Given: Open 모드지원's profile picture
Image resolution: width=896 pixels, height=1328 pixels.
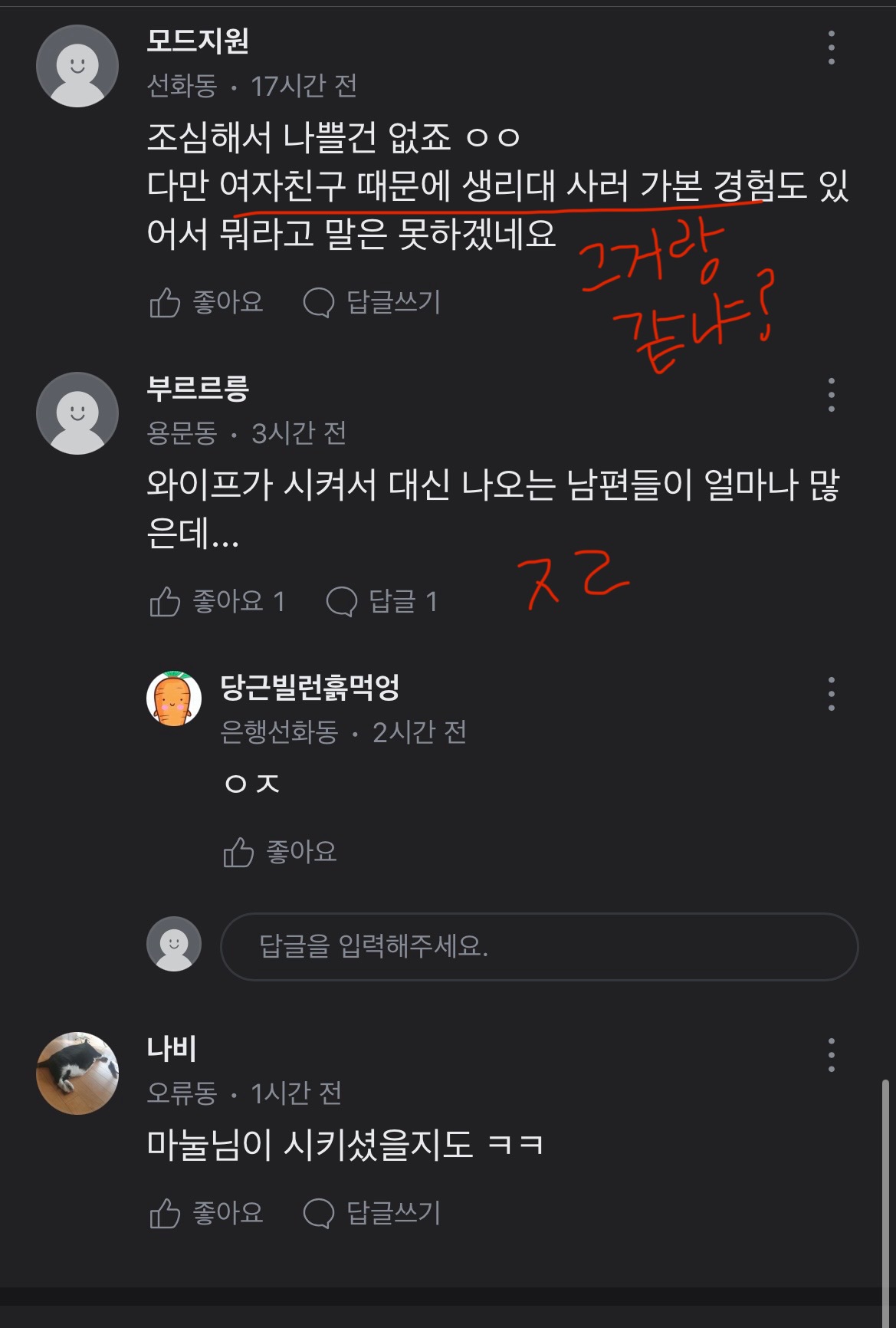Looking at the screenshot, I should click(x=77, y=66).
